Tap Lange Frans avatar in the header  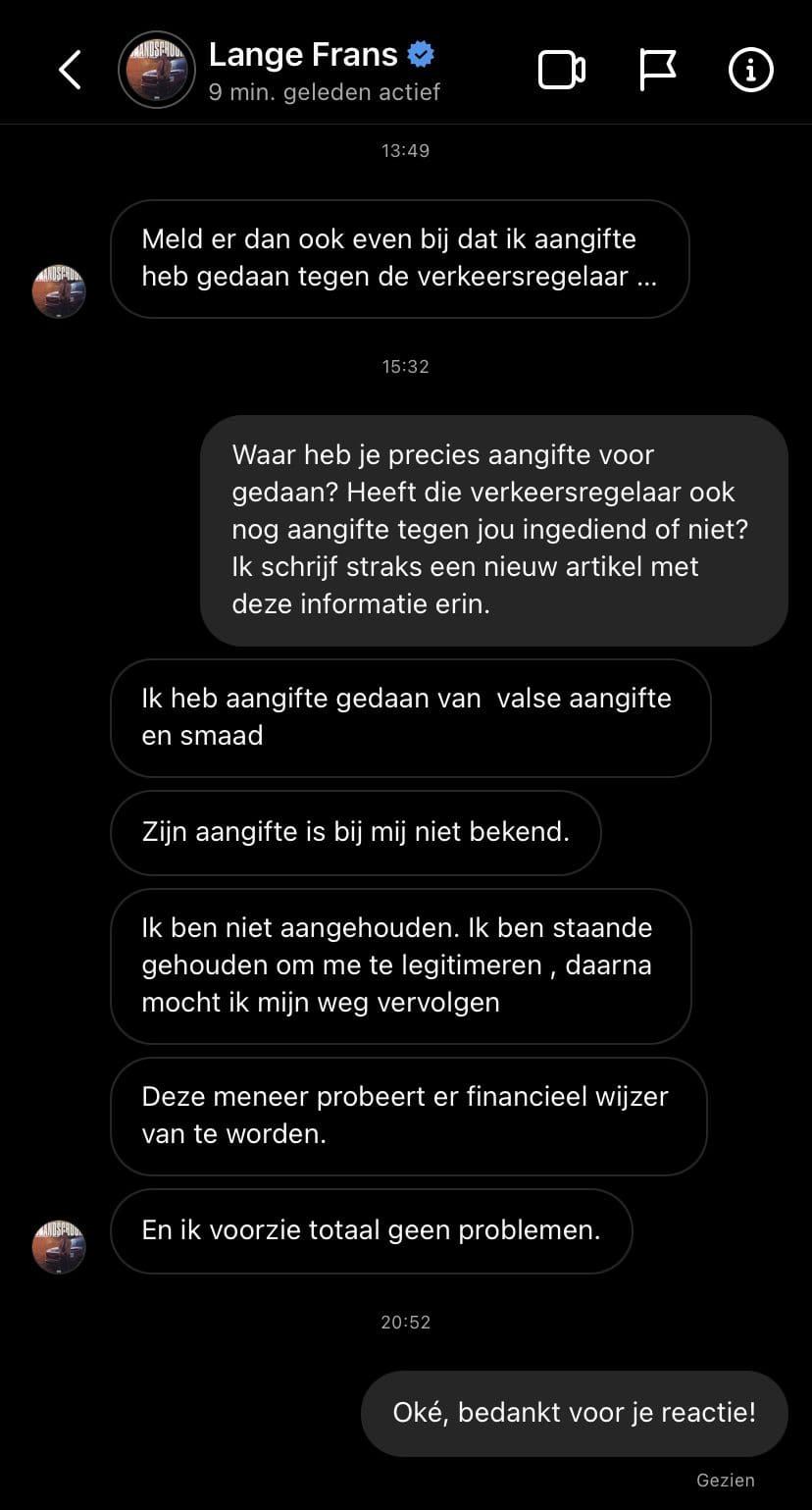pyautogui.click(x=157, y=70)
